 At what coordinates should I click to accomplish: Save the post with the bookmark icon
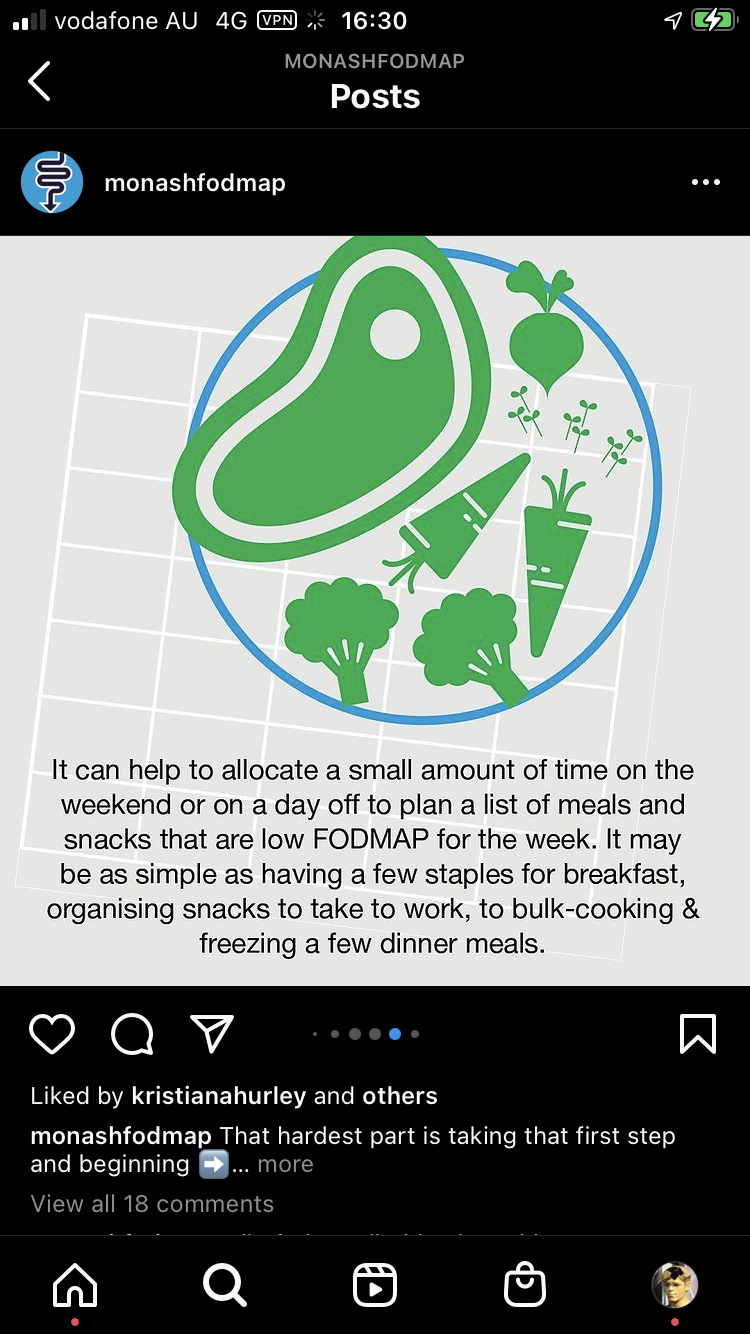tap(698, 1034)
